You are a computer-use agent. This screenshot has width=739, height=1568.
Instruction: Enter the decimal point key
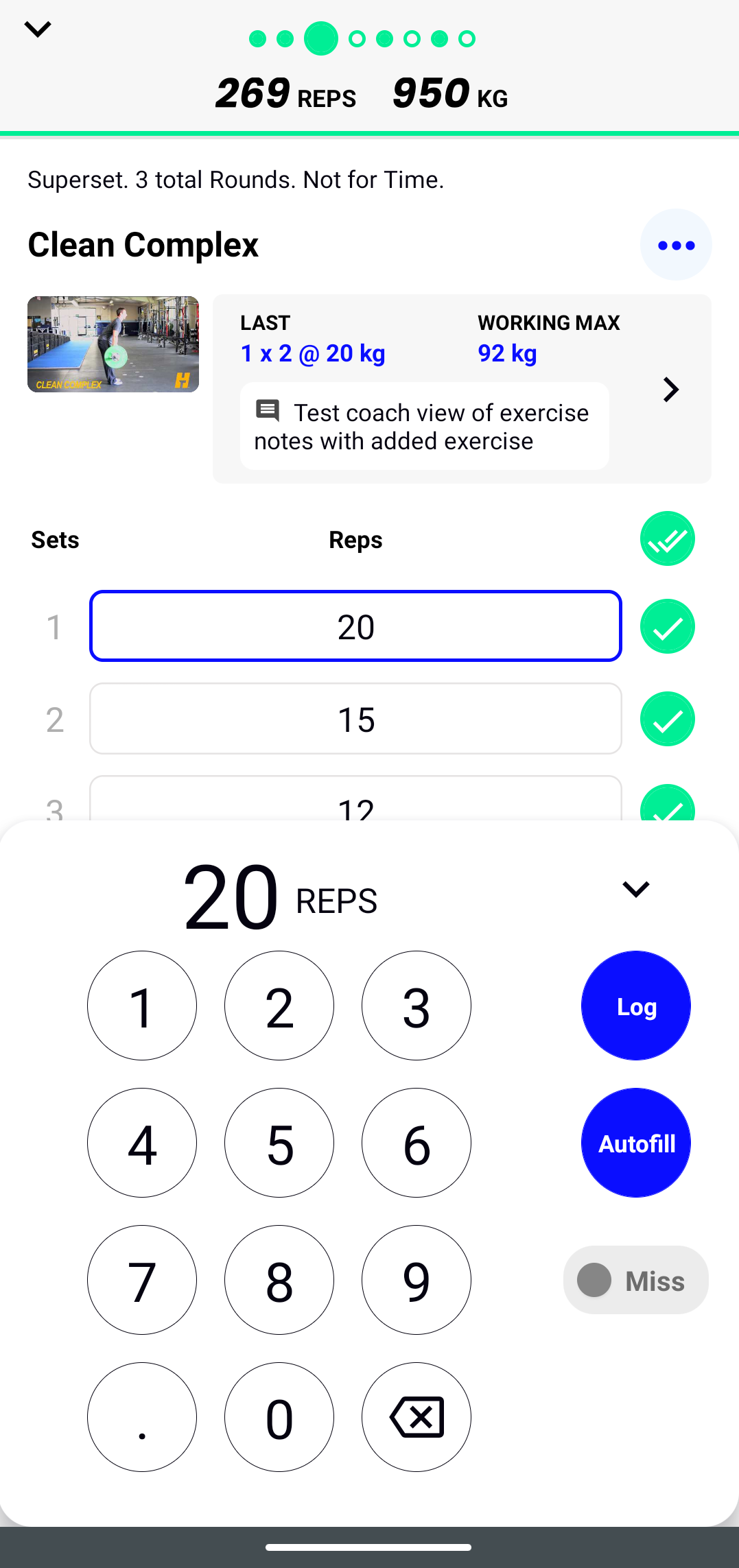point(142,1417)
